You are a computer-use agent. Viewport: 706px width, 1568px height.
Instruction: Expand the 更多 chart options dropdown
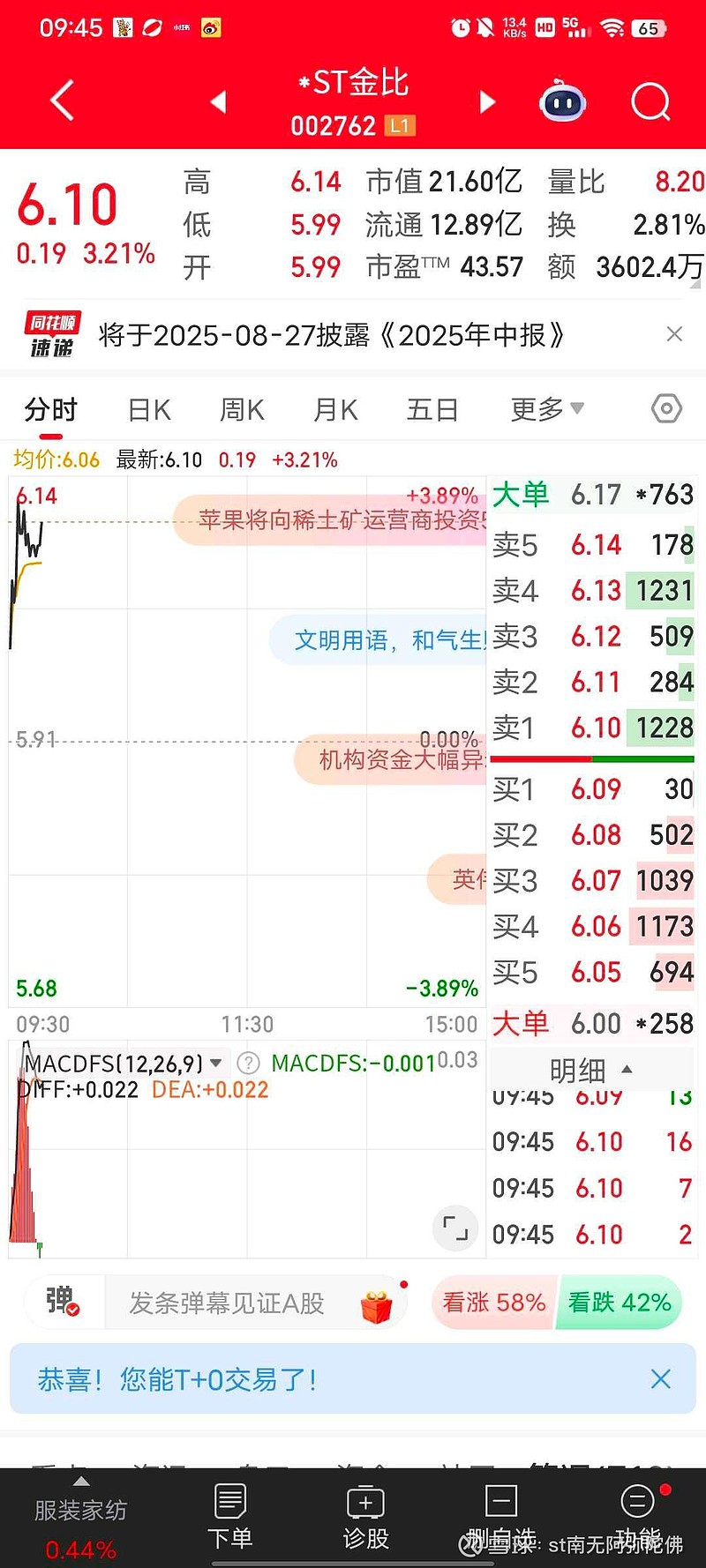click(x=547, y=409)
